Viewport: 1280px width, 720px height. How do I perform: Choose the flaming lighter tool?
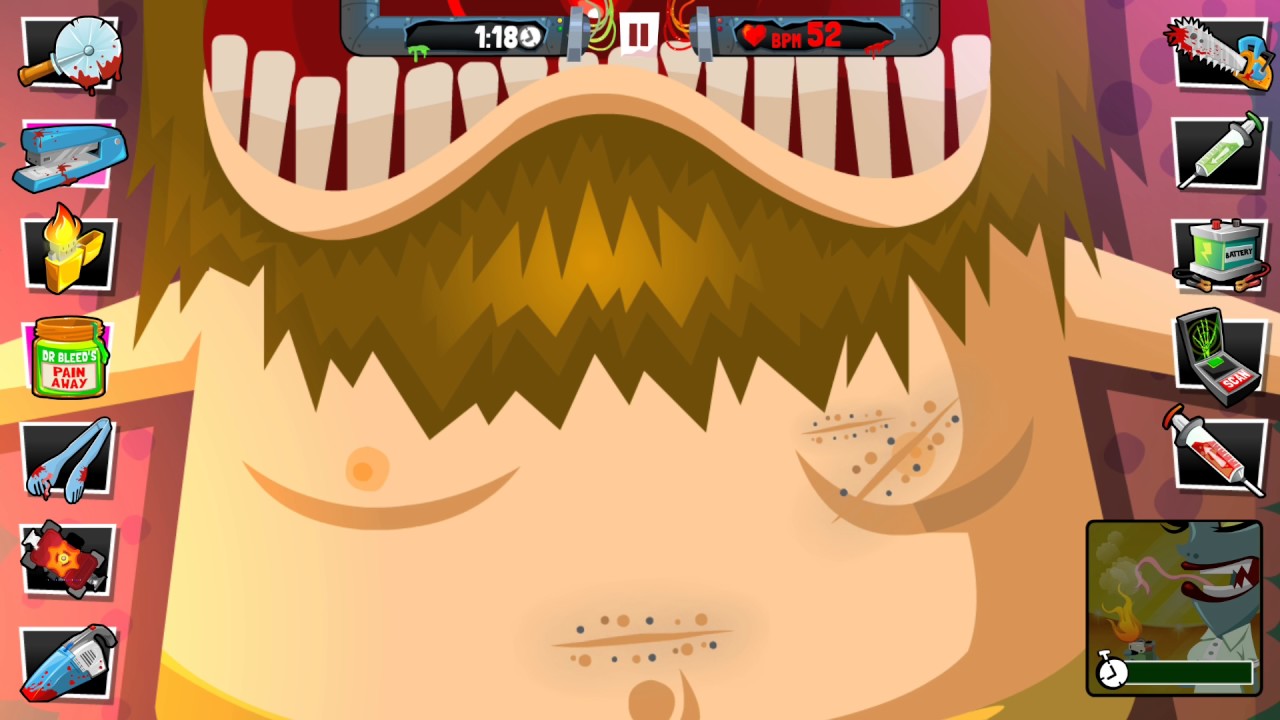pyautogui.click(x=70, y=250)
